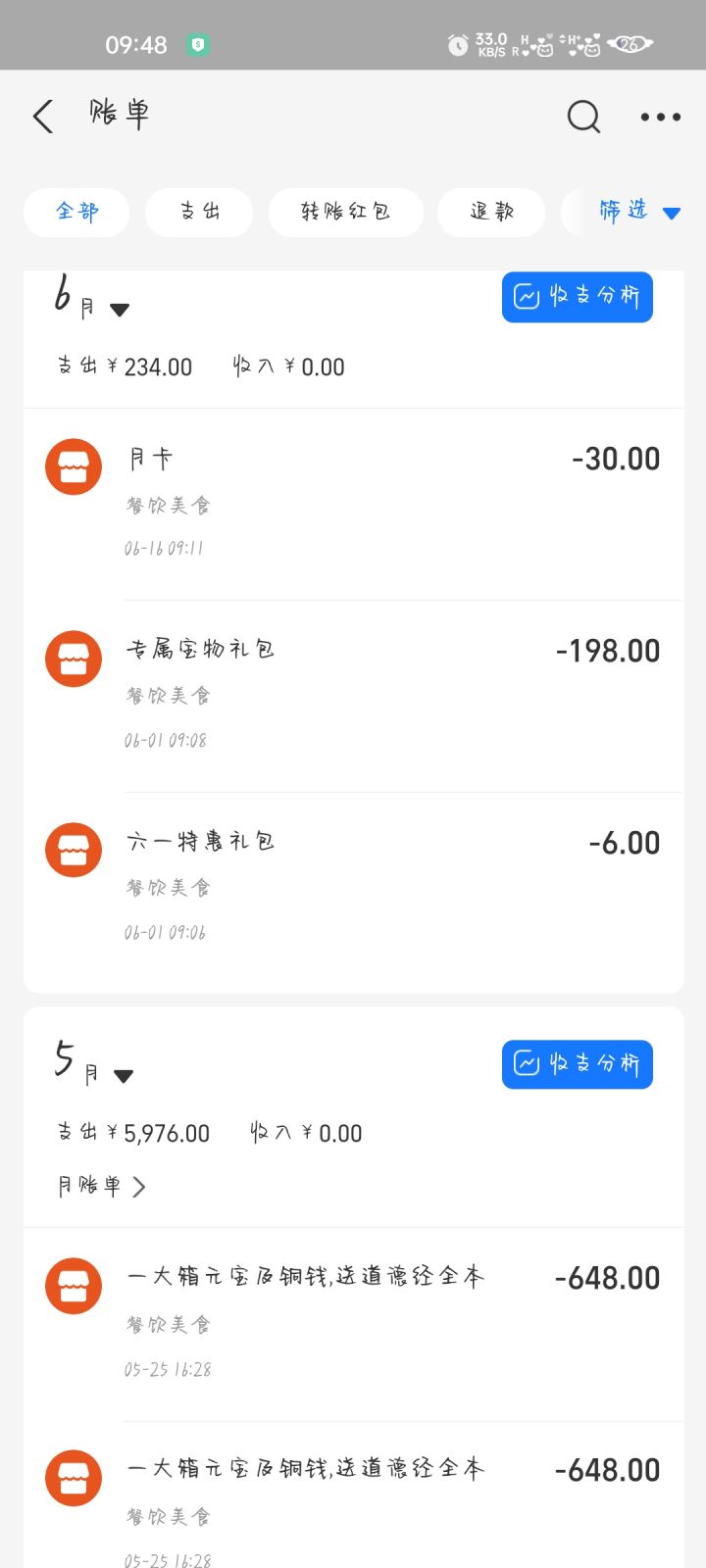The width and height of the screenshot is (706, 1568).
Task: Open the 6月 month picker
Action: click(x=92, y=298)
